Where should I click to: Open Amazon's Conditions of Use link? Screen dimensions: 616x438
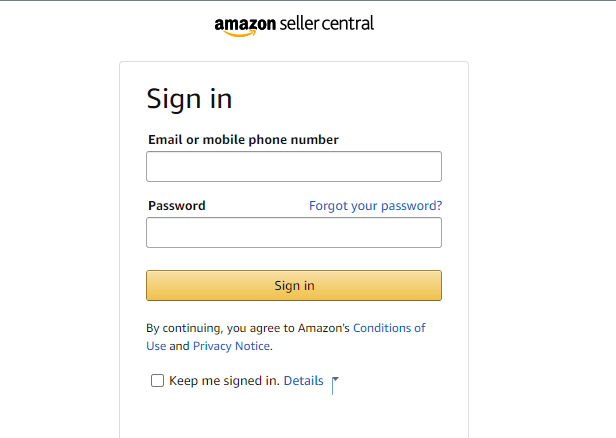[x=388, y=328]
